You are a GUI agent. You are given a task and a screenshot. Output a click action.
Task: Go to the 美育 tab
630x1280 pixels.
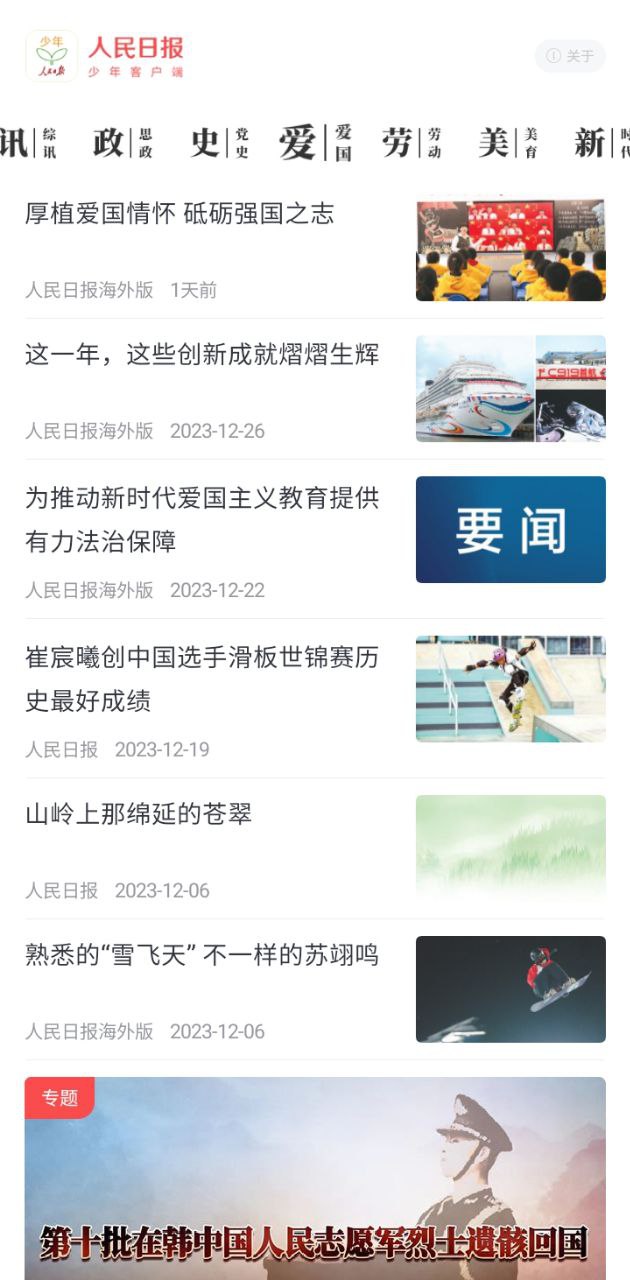[508, 143]
